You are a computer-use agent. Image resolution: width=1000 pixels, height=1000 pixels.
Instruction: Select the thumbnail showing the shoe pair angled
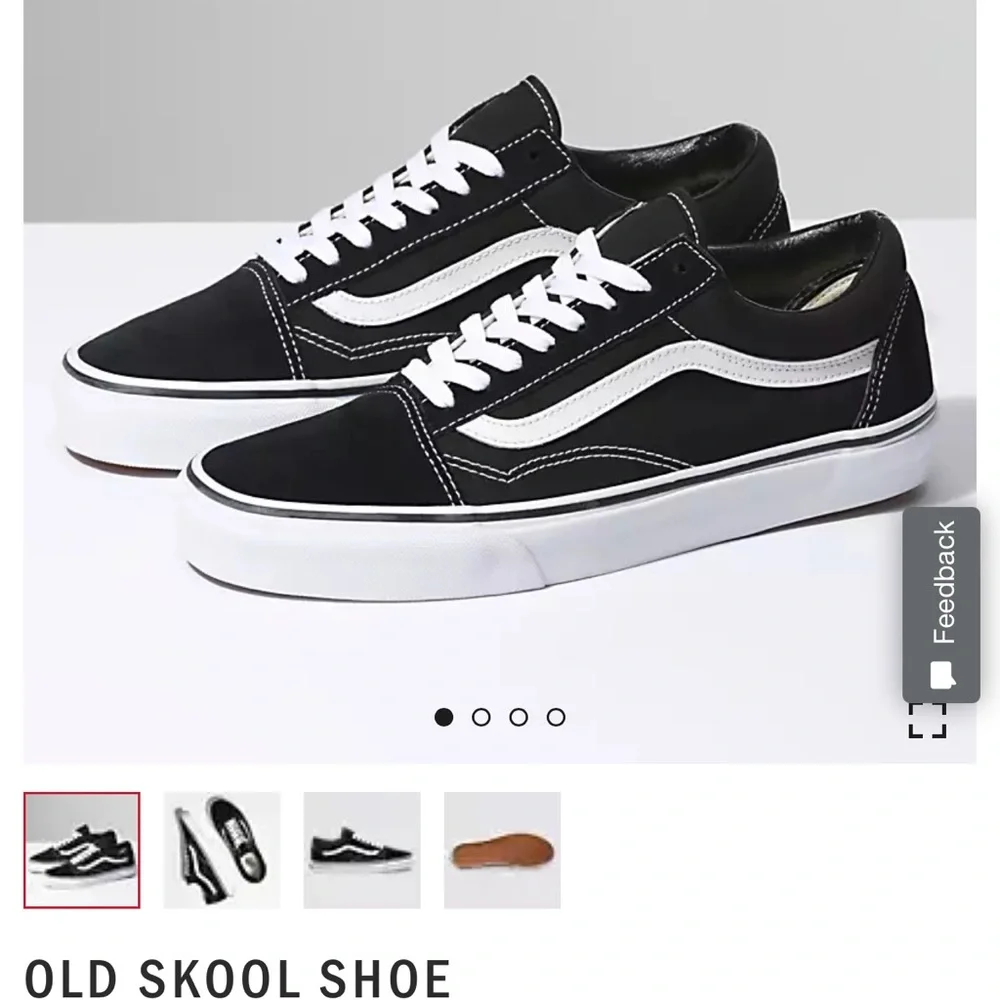82,850
